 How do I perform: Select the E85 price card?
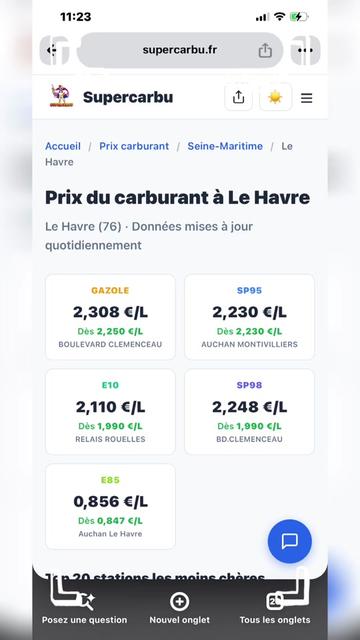coord(110,506)
